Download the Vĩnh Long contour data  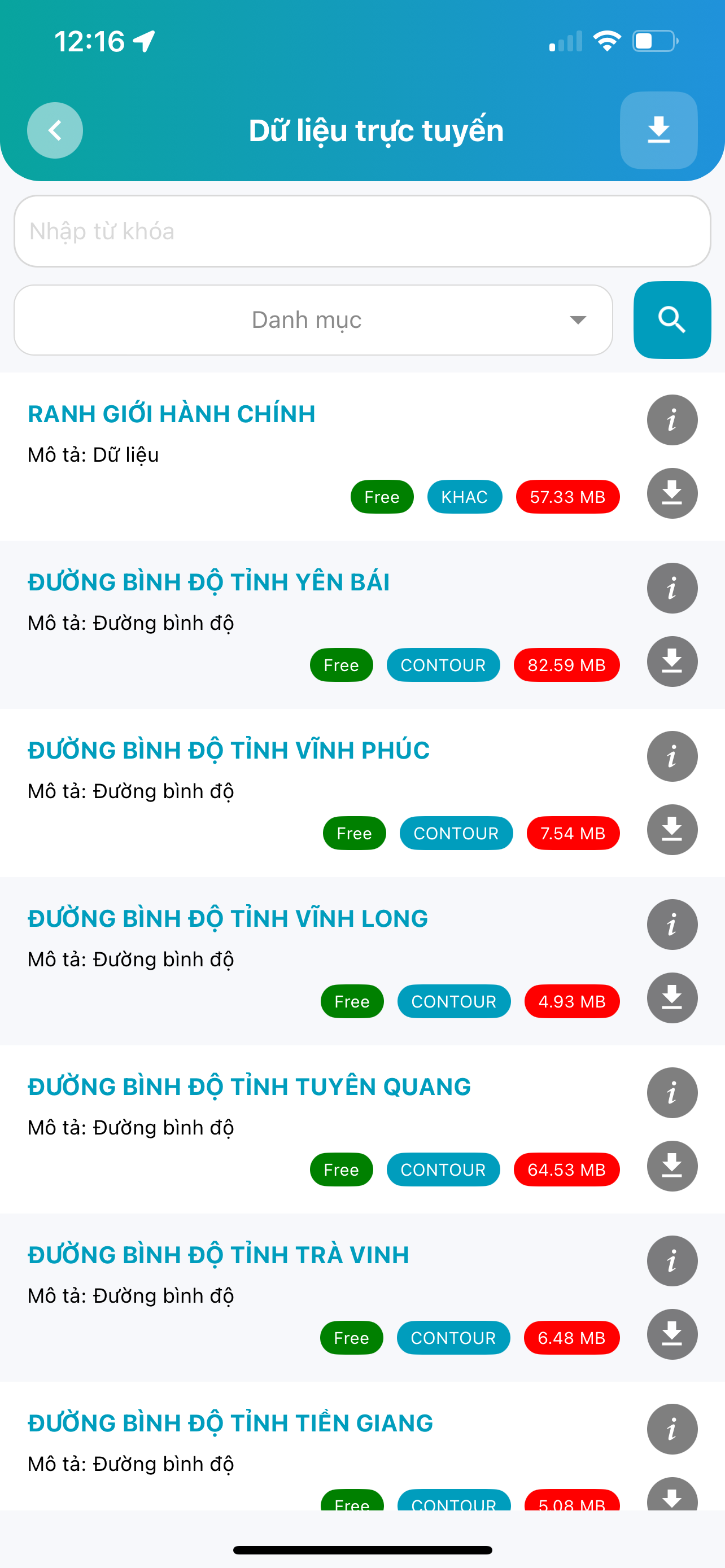(x=672, y=998)
